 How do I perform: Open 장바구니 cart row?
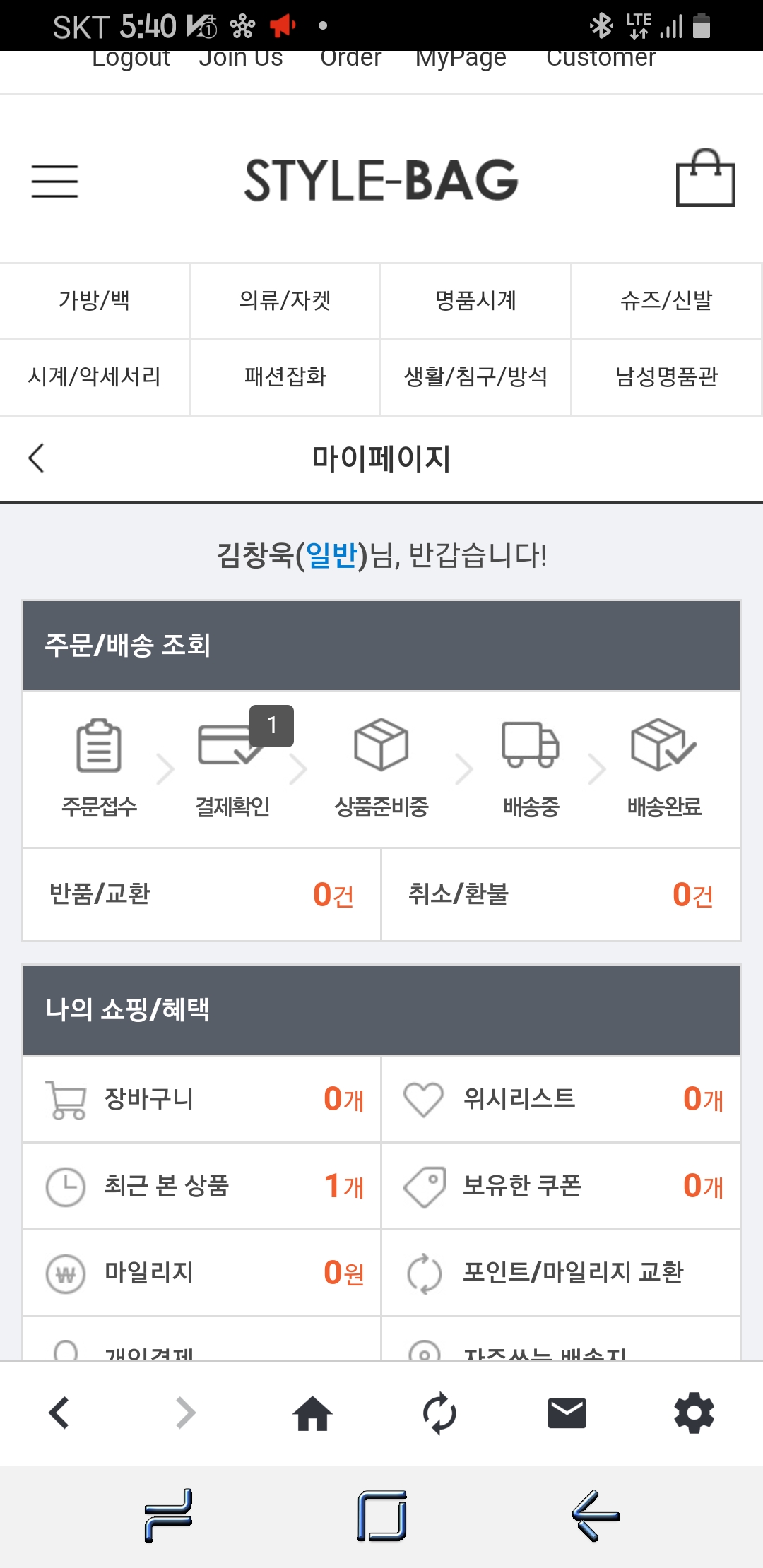201,1099
